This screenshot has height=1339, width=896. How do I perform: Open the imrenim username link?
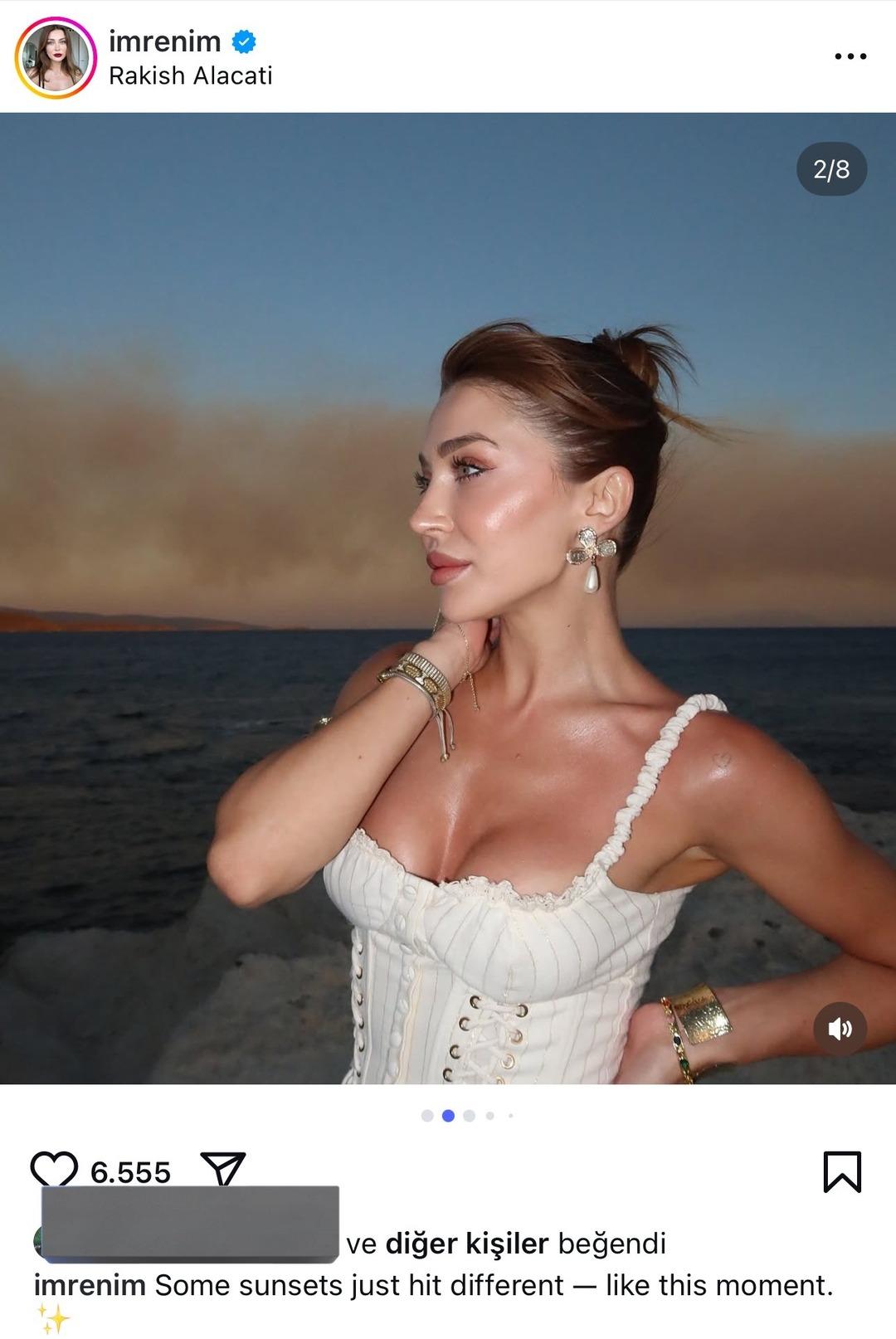click(164, 41)
